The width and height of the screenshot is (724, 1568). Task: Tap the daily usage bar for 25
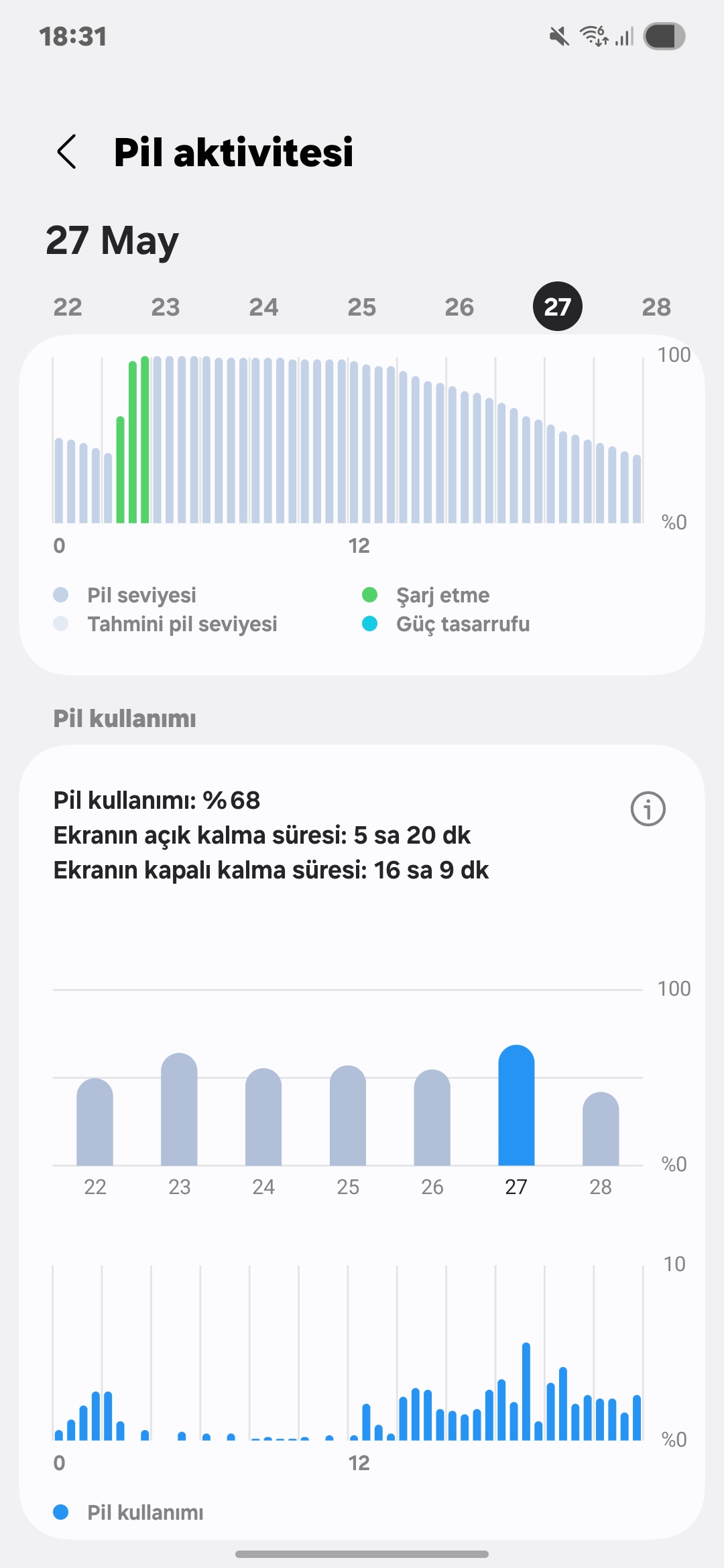click(348, 1116)
